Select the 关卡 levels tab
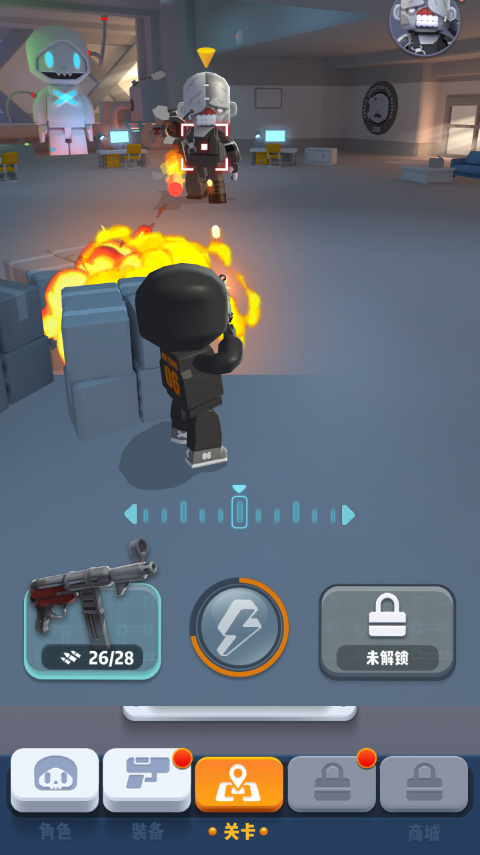 pyautogui.click(x=239, y=784)
